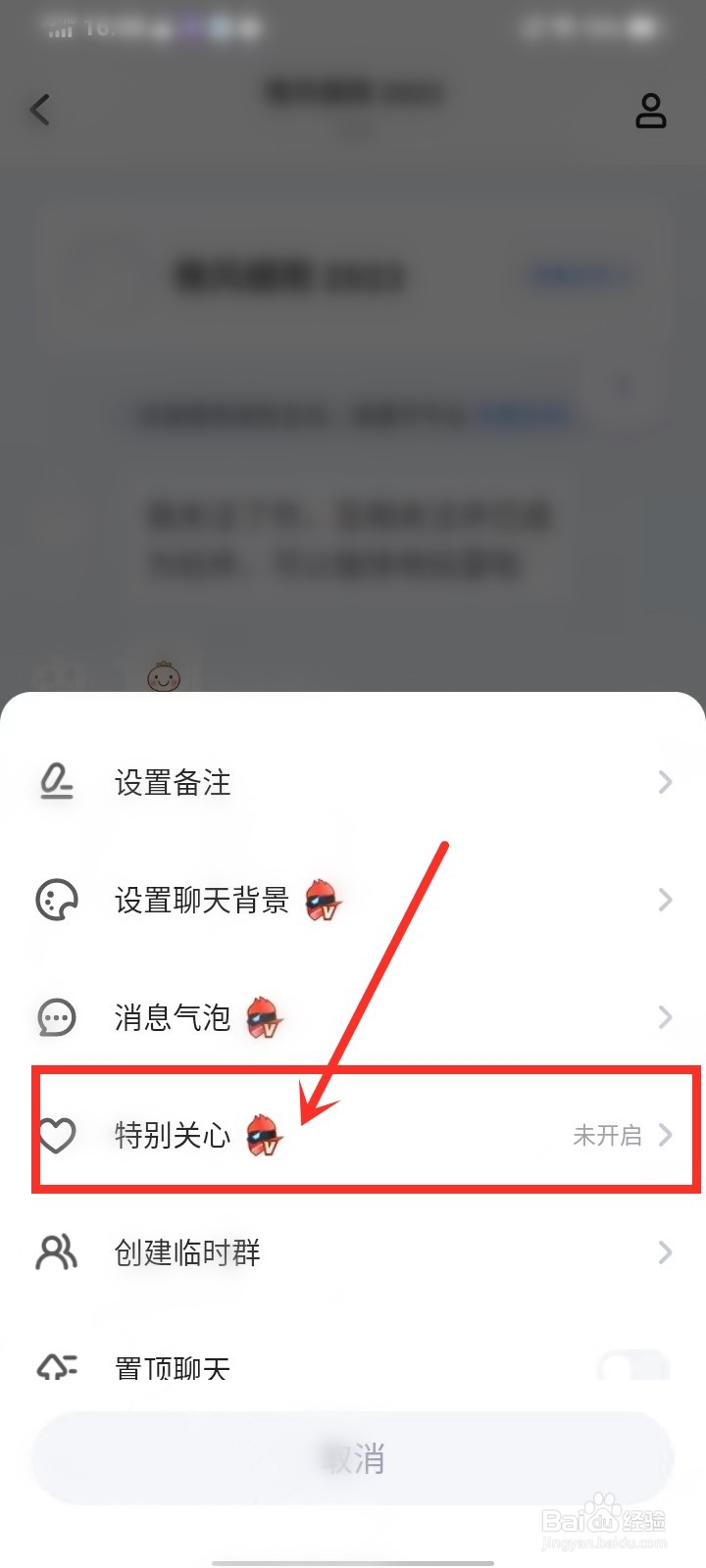This screenshot has height=1568, width=706.
Task: Tap the pin icon beside 置顶聊天
Action: 56,1367
